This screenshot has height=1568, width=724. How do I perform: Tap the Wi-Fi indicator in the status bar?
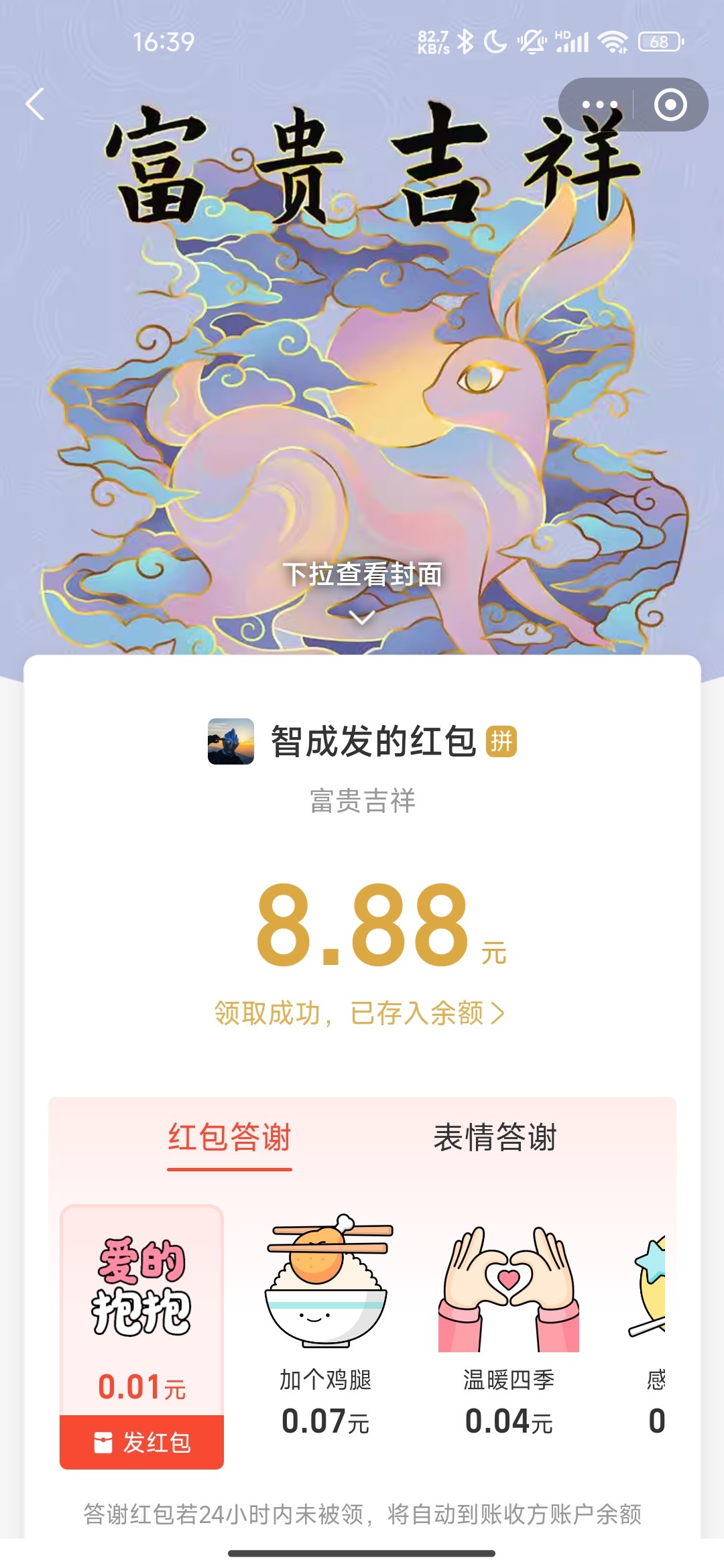(x=612, y=40)
